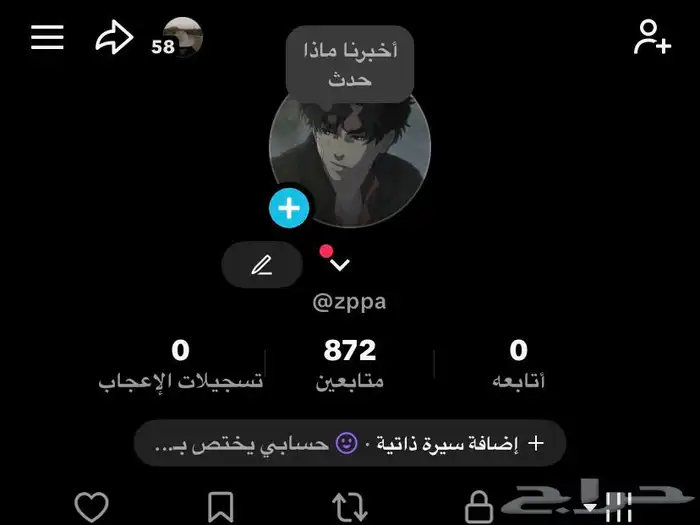Tap the 'أخبرنا ماذا حدث' thought bubble

[349, 64]
